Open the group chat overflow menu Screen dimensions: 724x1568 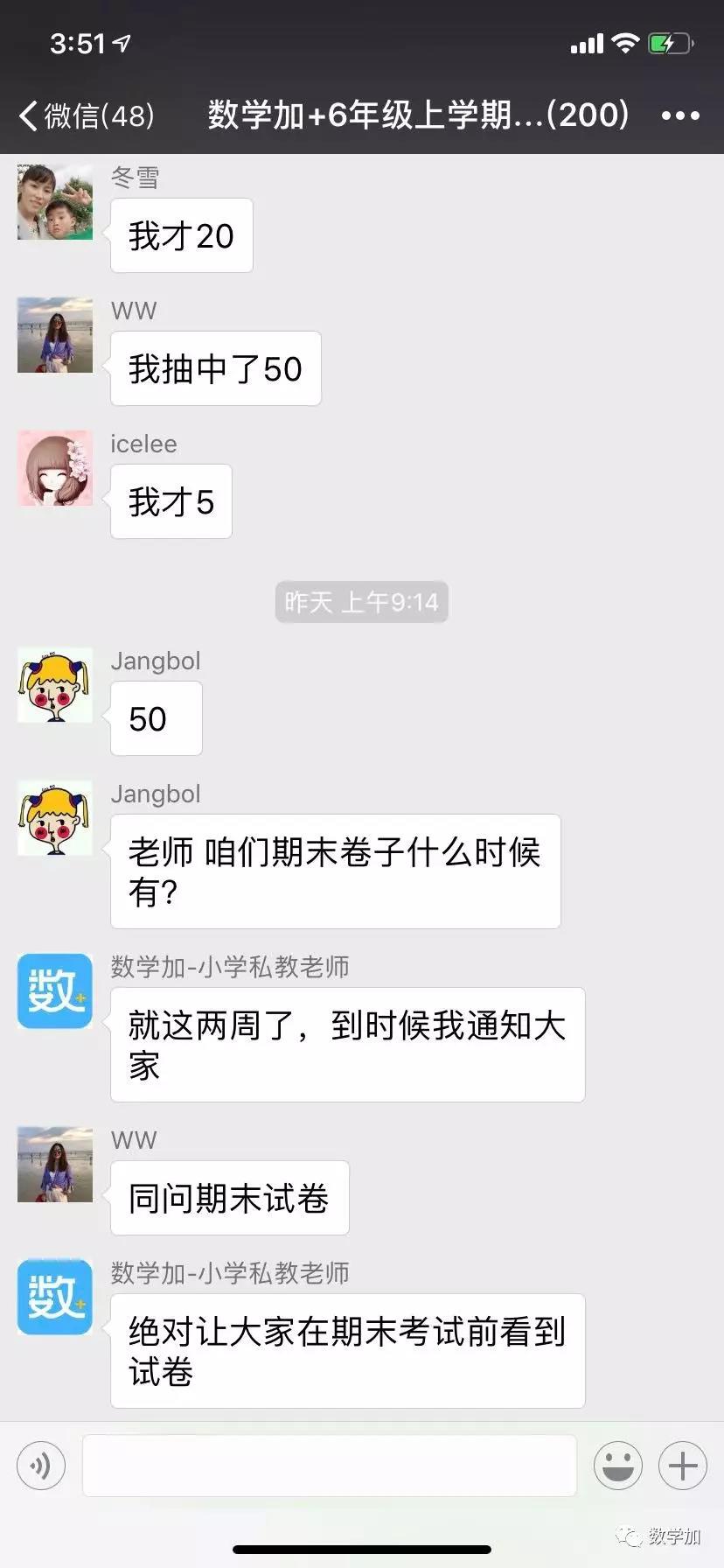click(679, 115)
